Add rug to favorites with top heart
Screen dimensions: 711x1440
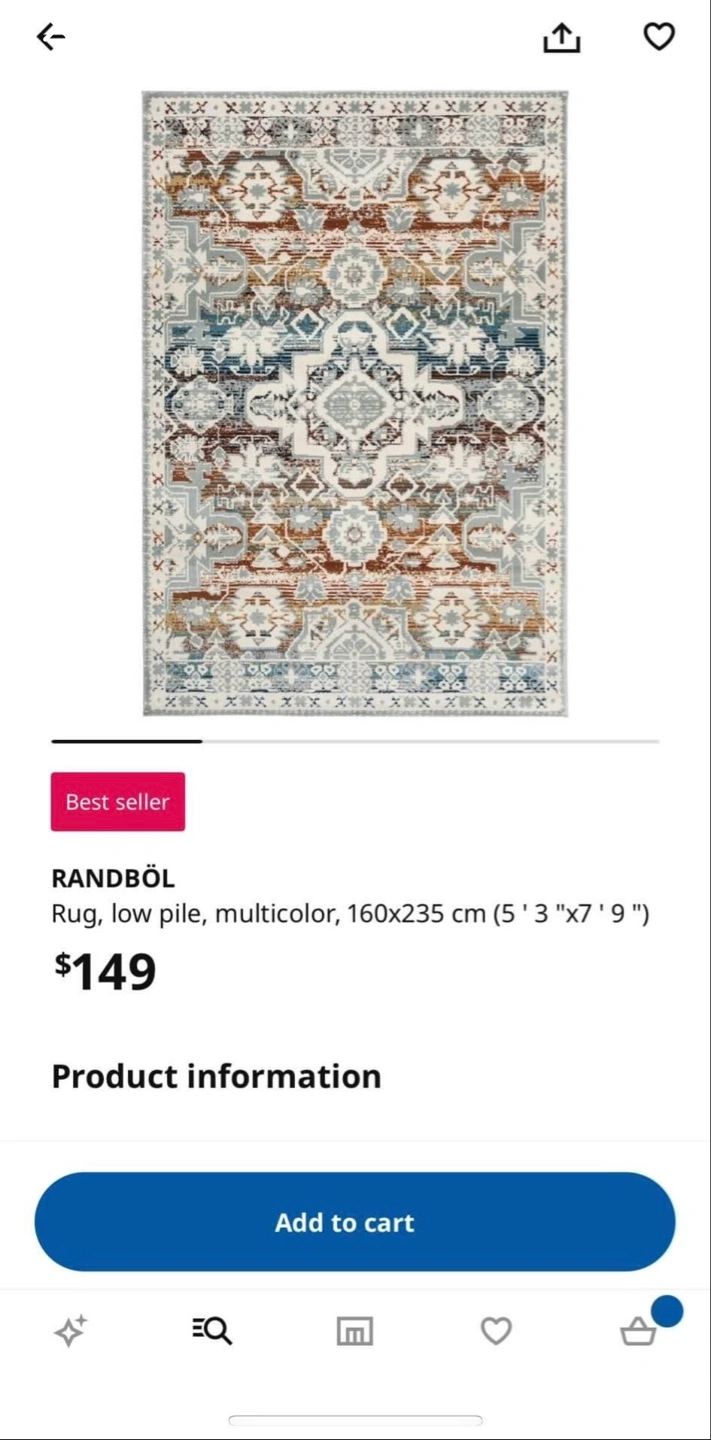[x=658, y=37]
